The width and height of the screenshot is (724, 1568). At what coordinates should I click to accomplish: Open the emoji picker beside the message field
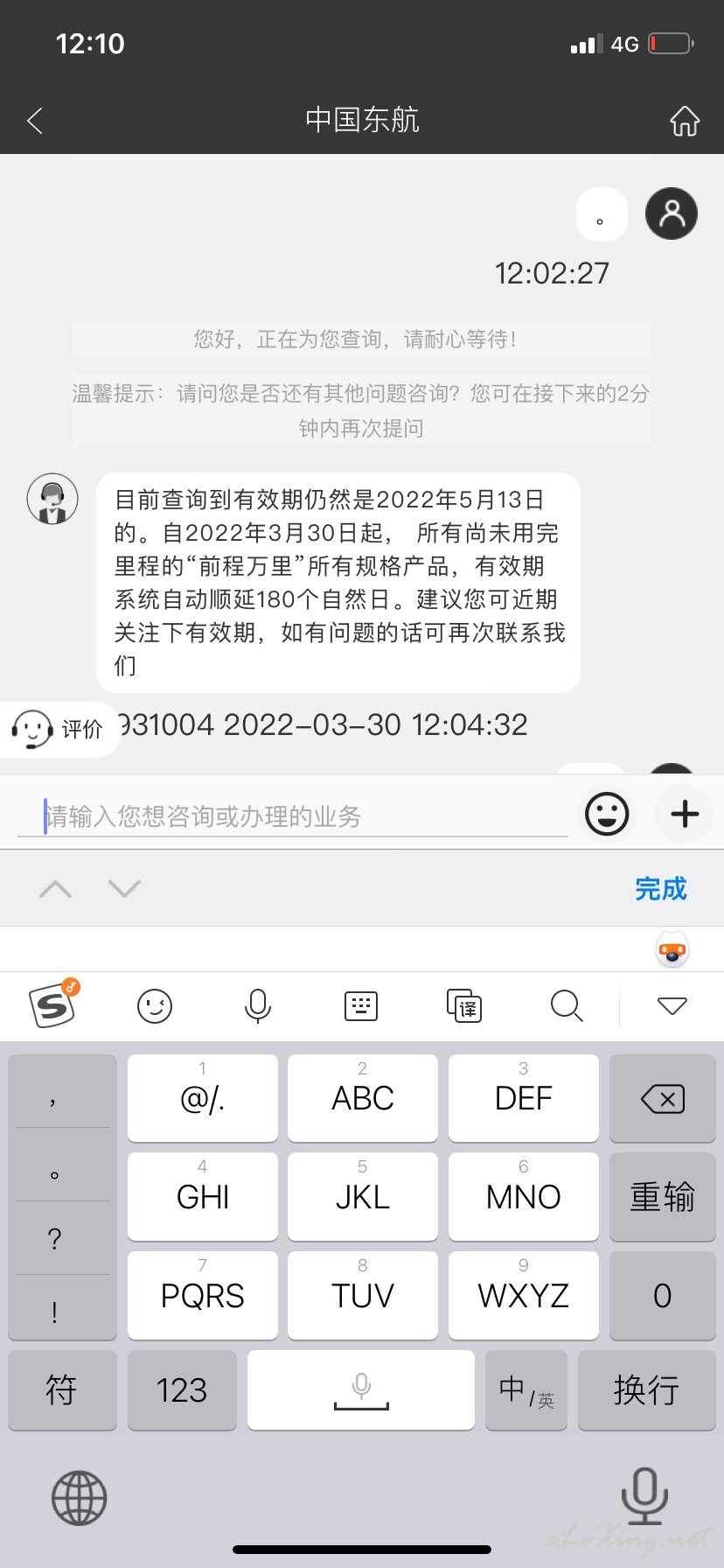point(607,815)
